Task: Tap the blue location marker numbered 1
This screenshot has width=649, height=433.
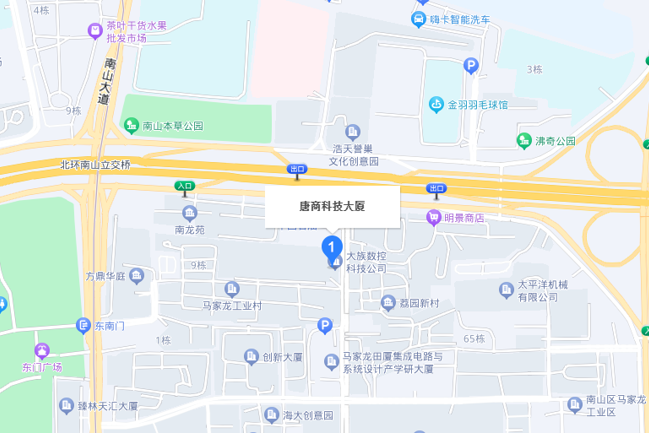Action: [x=331, y=246]
